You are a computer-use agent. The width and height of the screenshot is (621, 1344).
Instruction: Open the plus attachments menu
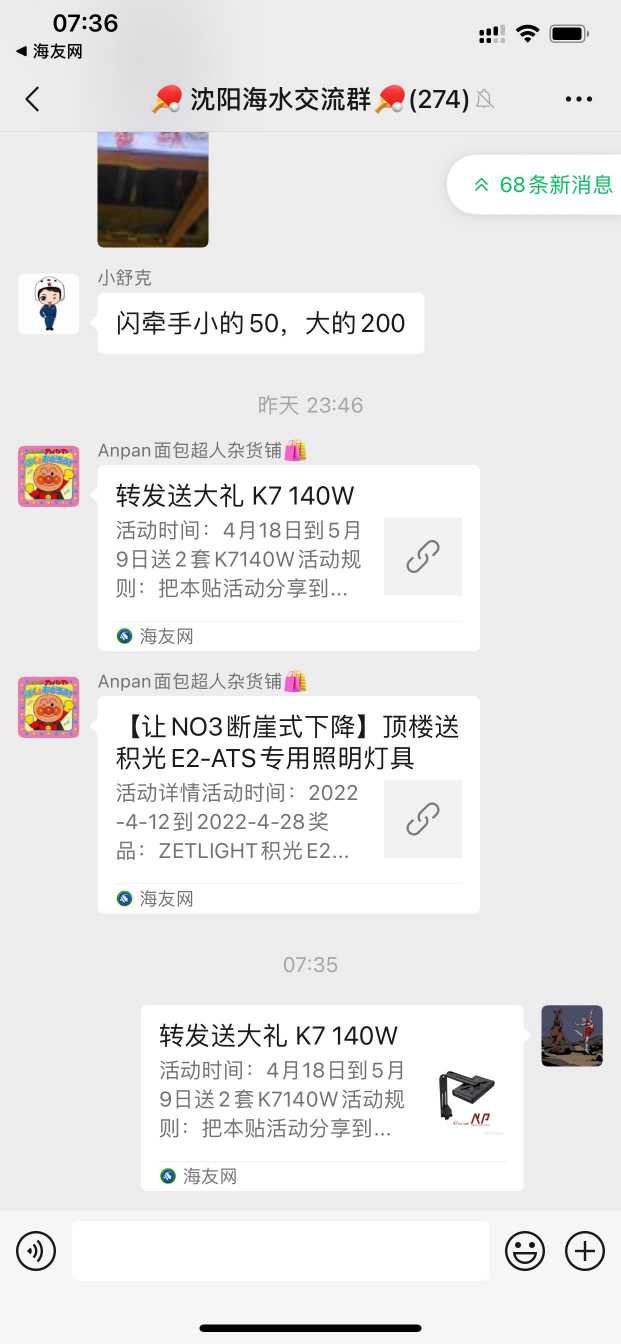[585, 1251]
